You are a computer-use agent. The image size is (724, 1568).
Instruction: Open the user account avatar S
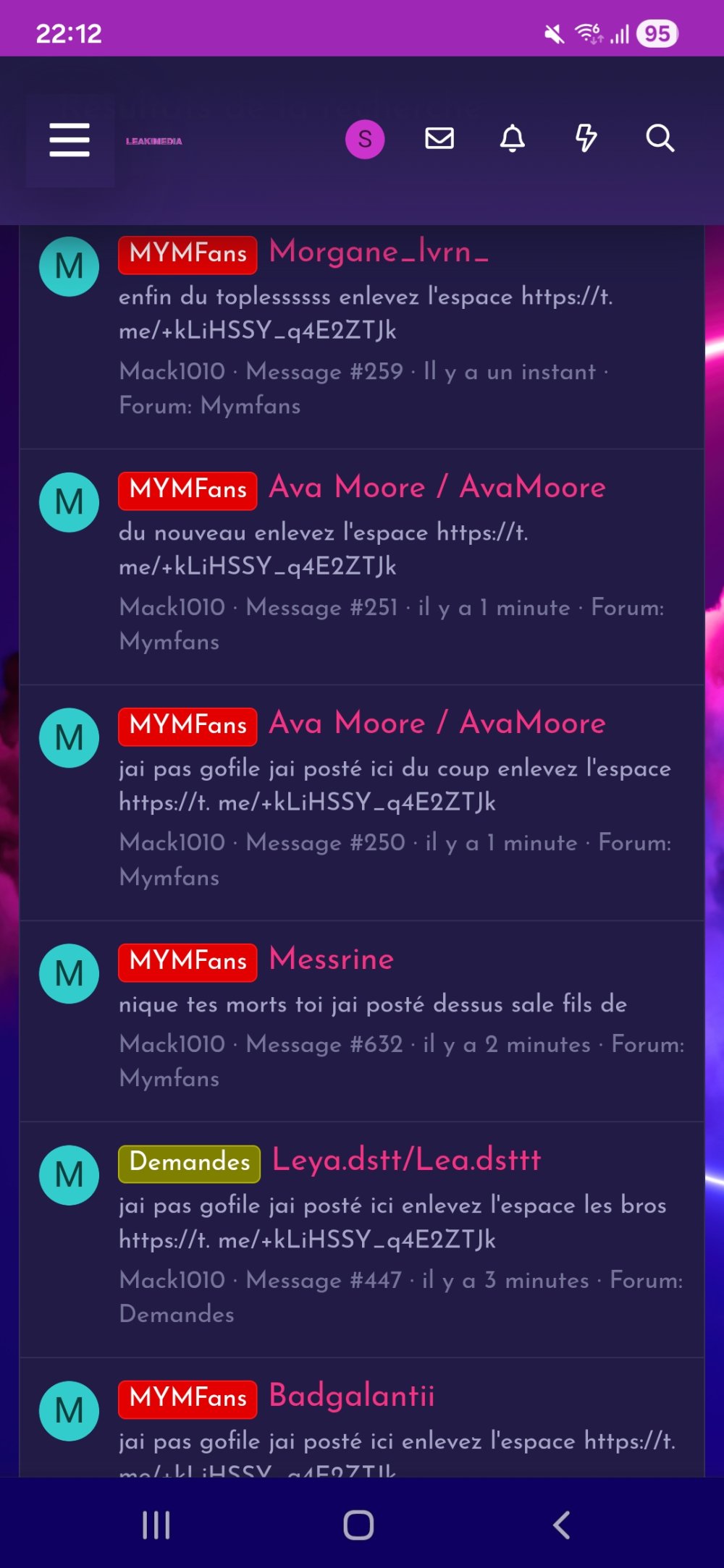coord(365,139)
